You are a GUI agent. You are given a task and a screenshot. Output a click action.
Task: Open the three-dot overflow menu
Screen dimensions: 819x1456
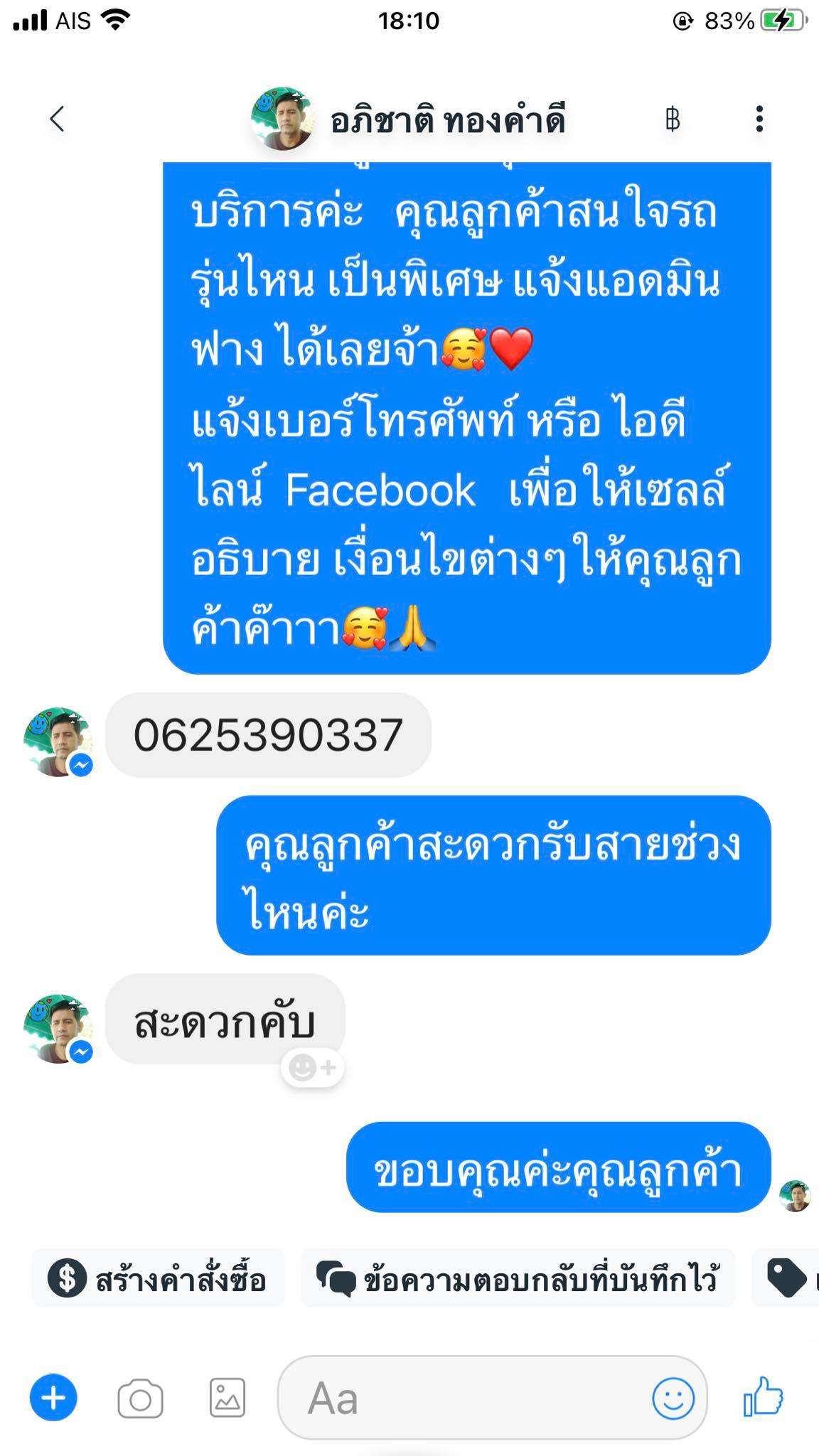(x=759, y=119)
